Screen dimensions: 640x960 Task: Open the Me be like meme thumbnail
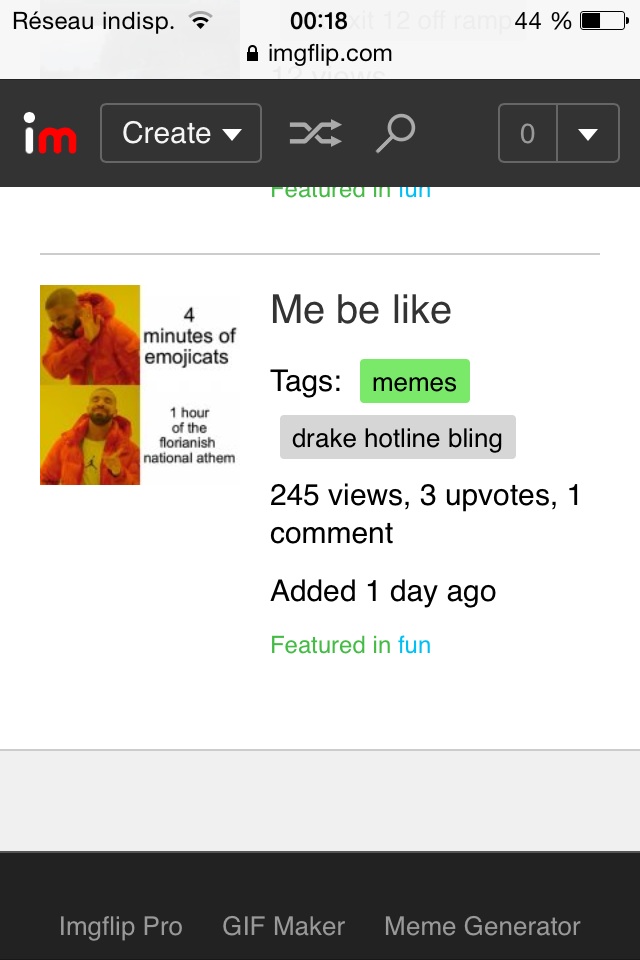click(x=140, y=385)
